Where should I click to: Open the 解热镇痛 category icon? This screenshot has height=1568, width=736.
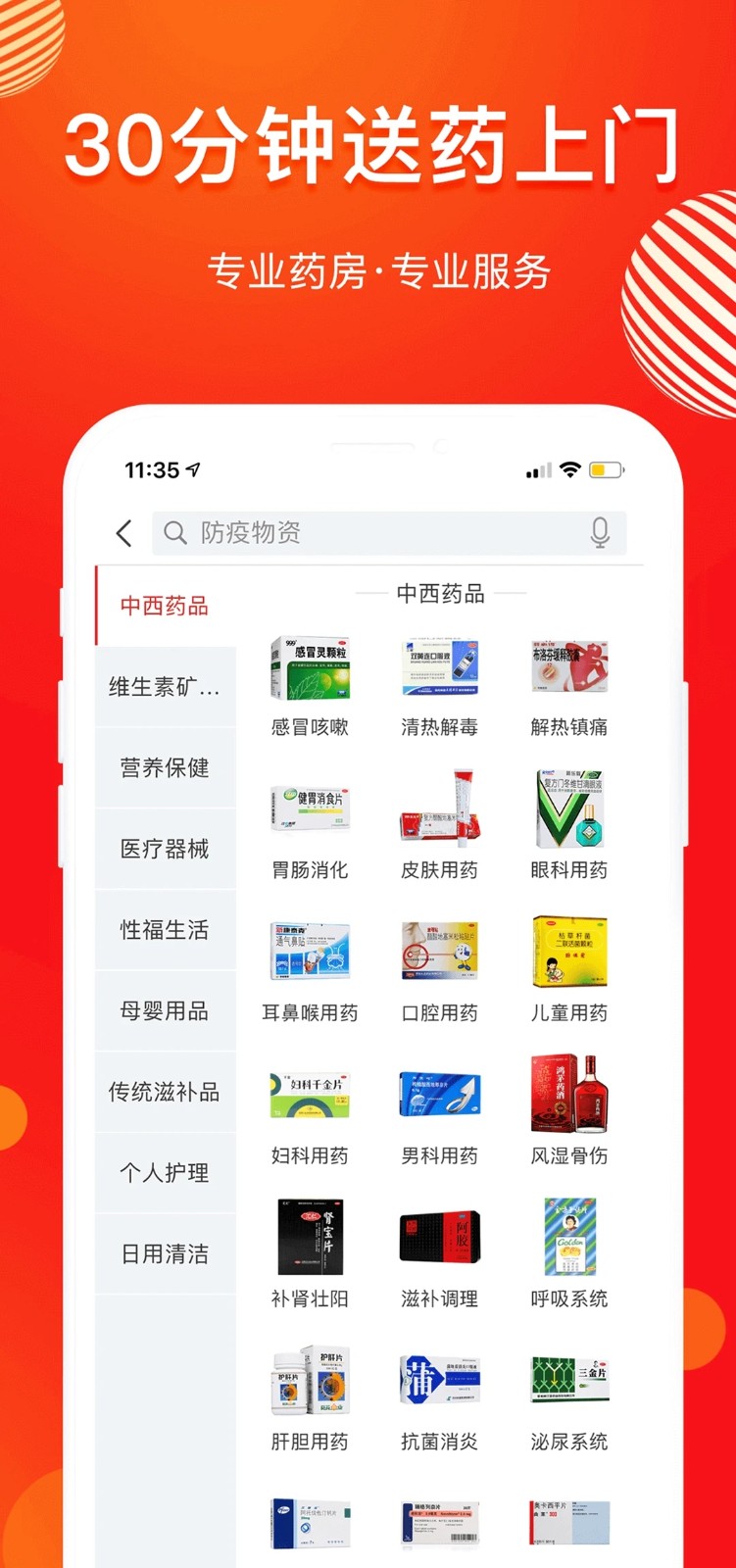click(568, 666)
